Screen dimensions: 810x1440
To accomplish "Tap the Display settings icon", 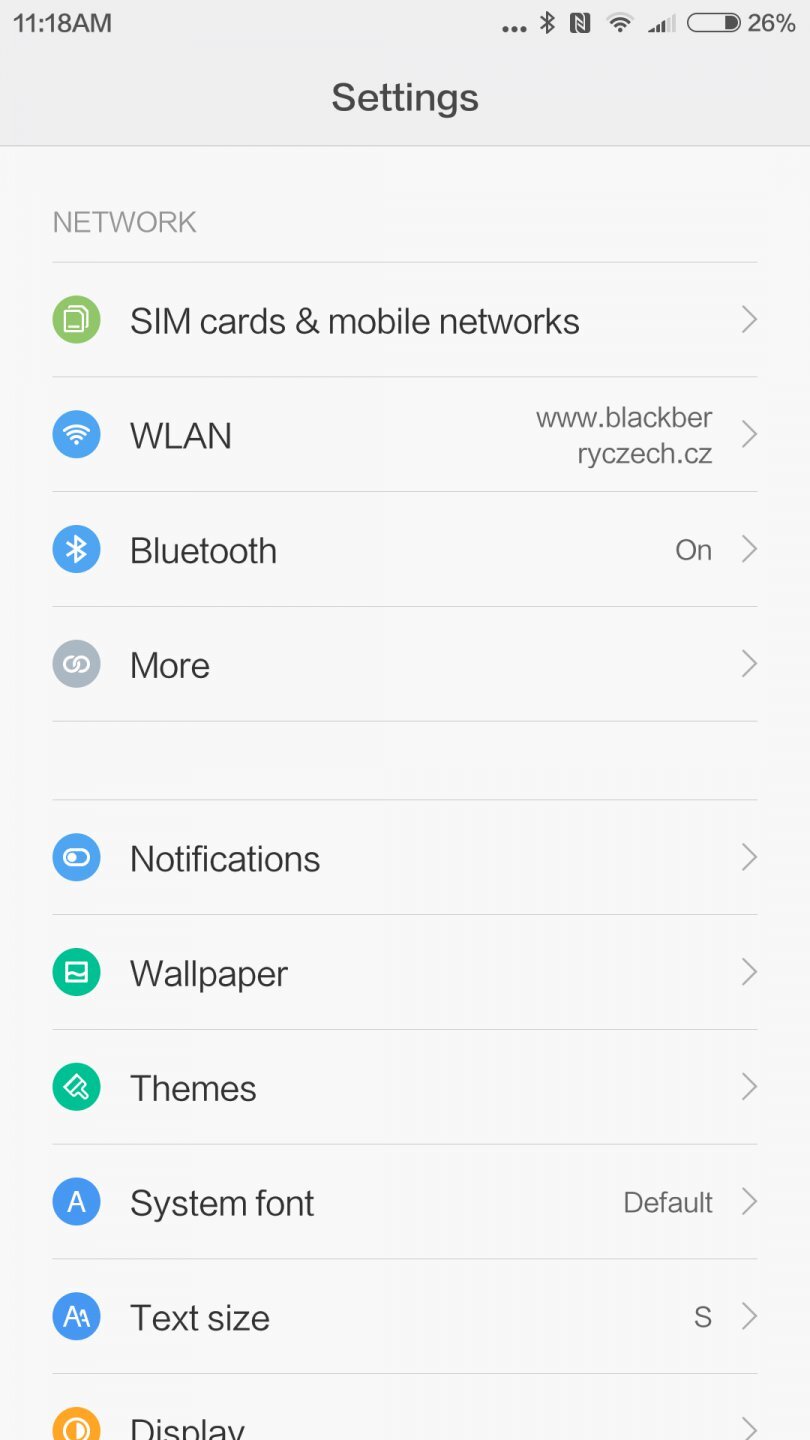I will (76, 1424).
